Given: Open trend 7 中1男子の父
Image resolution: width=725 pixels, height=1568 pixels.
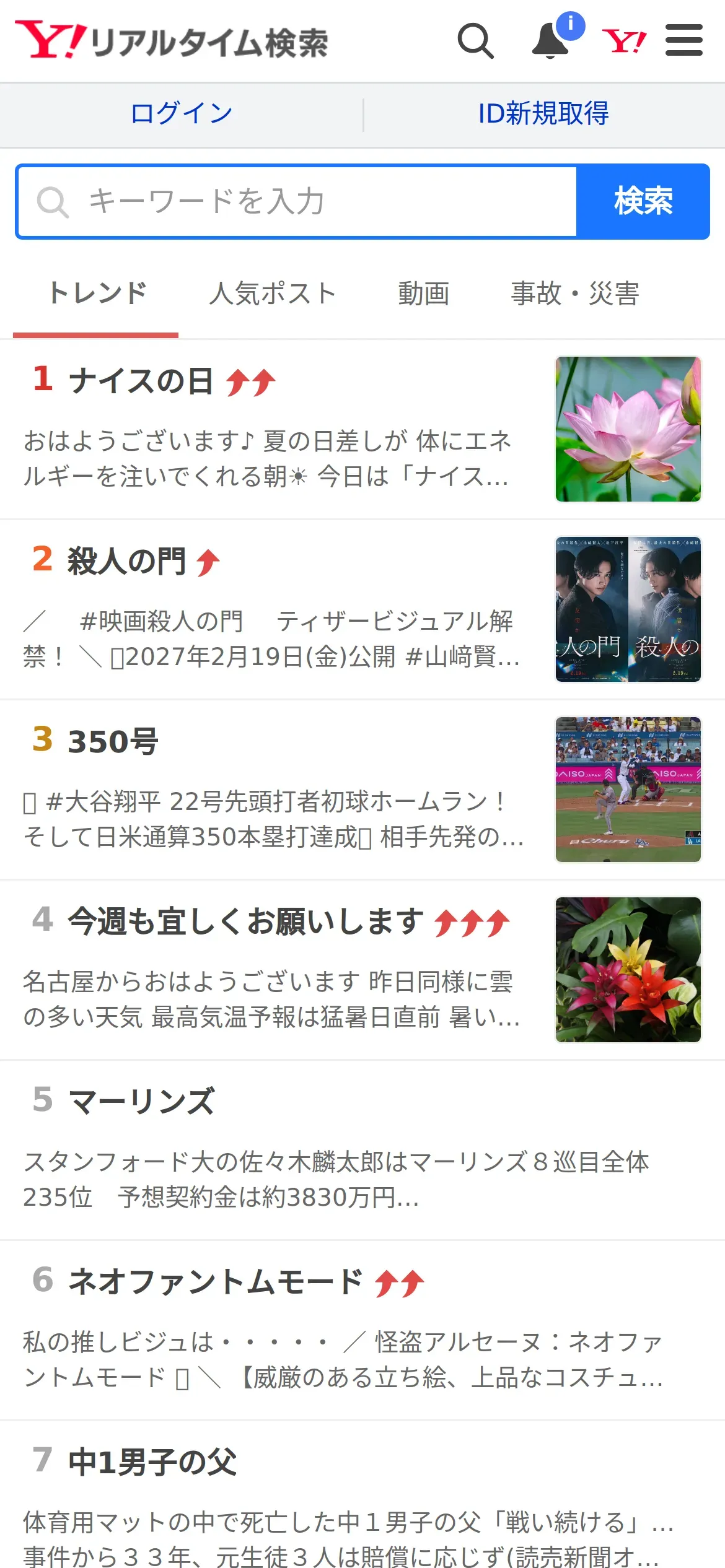Looking at the screenshot, I should [x=362, y=1496].
